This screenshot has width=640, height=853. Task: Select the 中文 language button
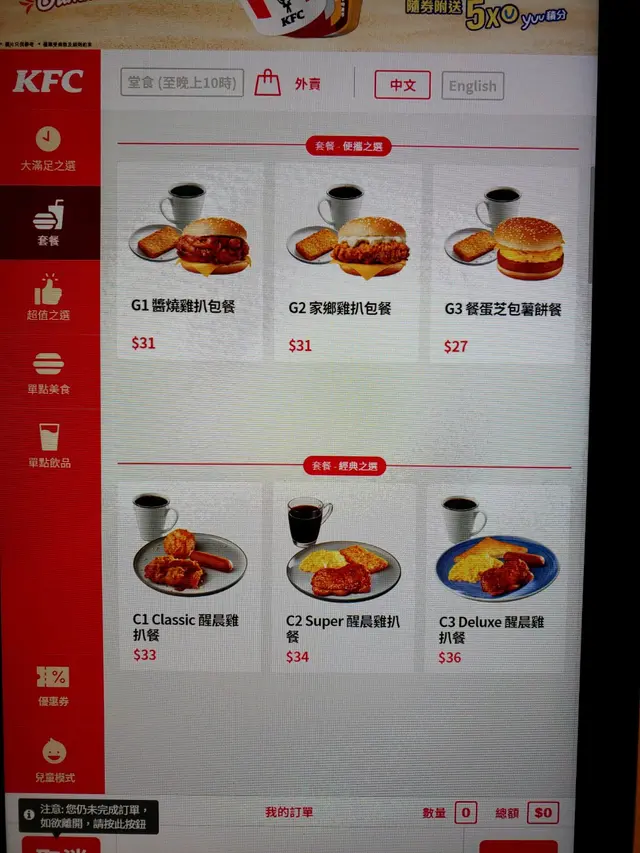coord(402,85)
